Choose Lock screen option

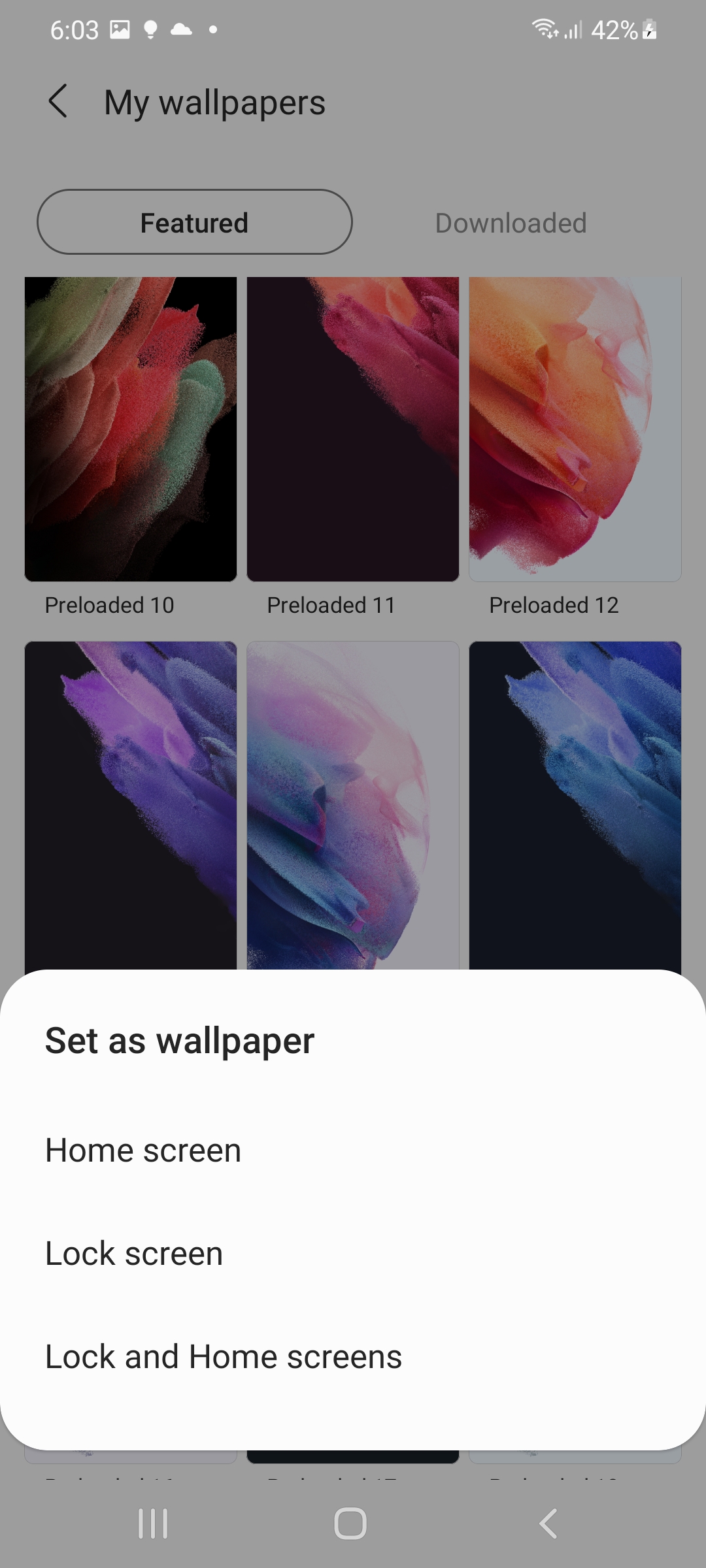pyautogui.click(x=135, y=1254)
